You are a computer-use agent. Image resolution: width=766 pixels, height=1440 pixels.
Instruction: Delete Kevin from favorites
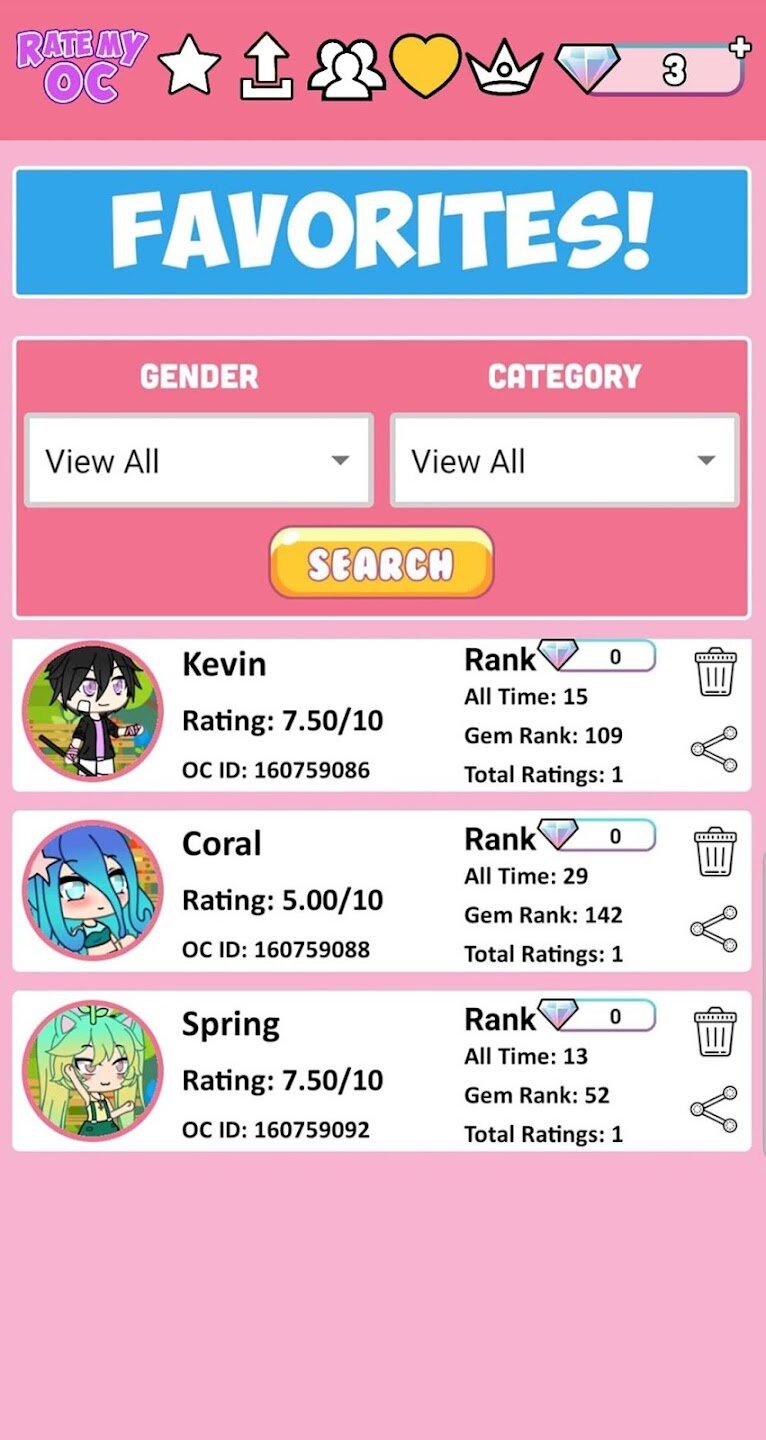715,671
